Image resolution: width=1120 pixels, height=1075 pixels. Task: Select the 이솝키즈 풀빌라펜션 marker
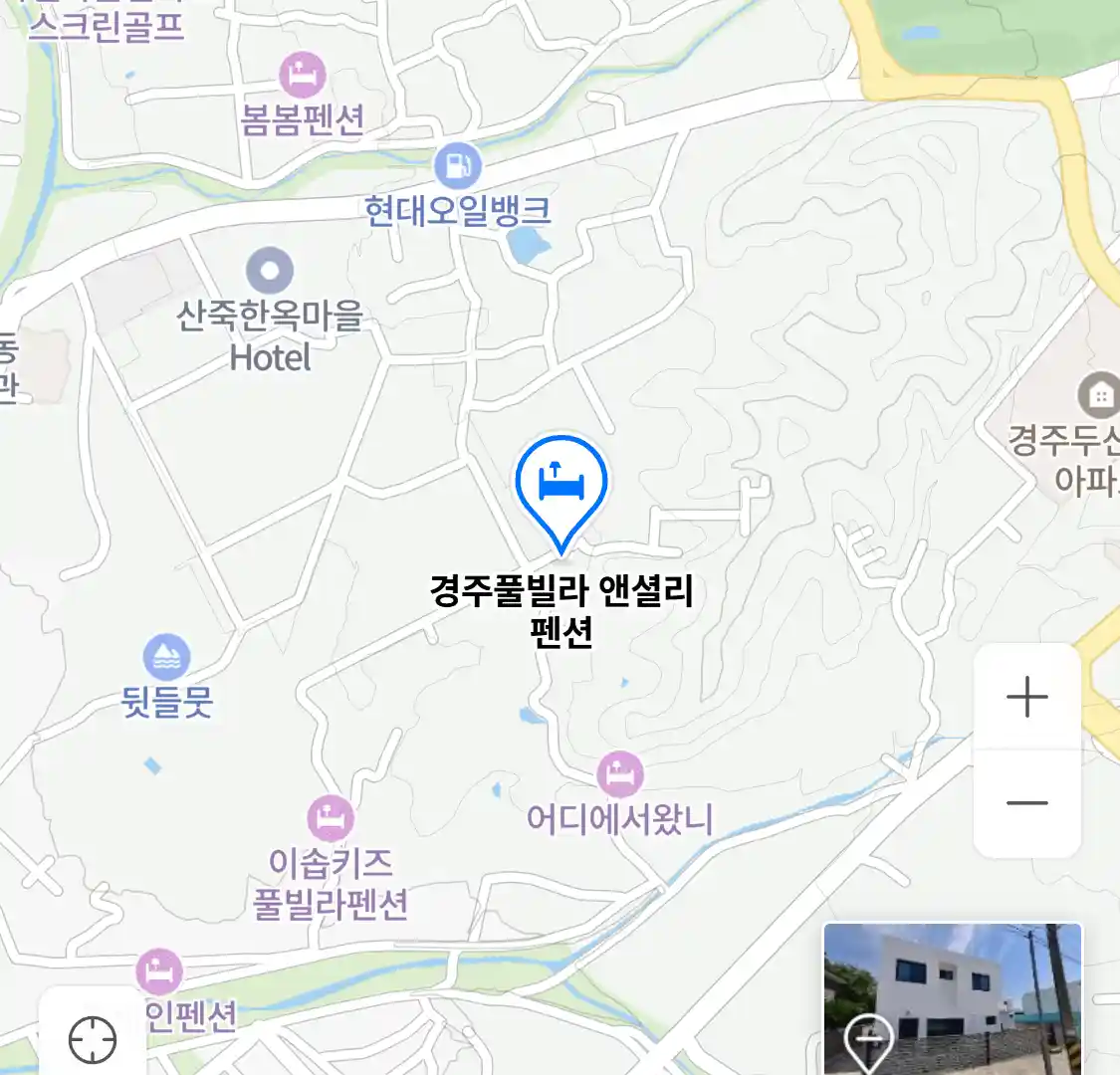(331, 819)
